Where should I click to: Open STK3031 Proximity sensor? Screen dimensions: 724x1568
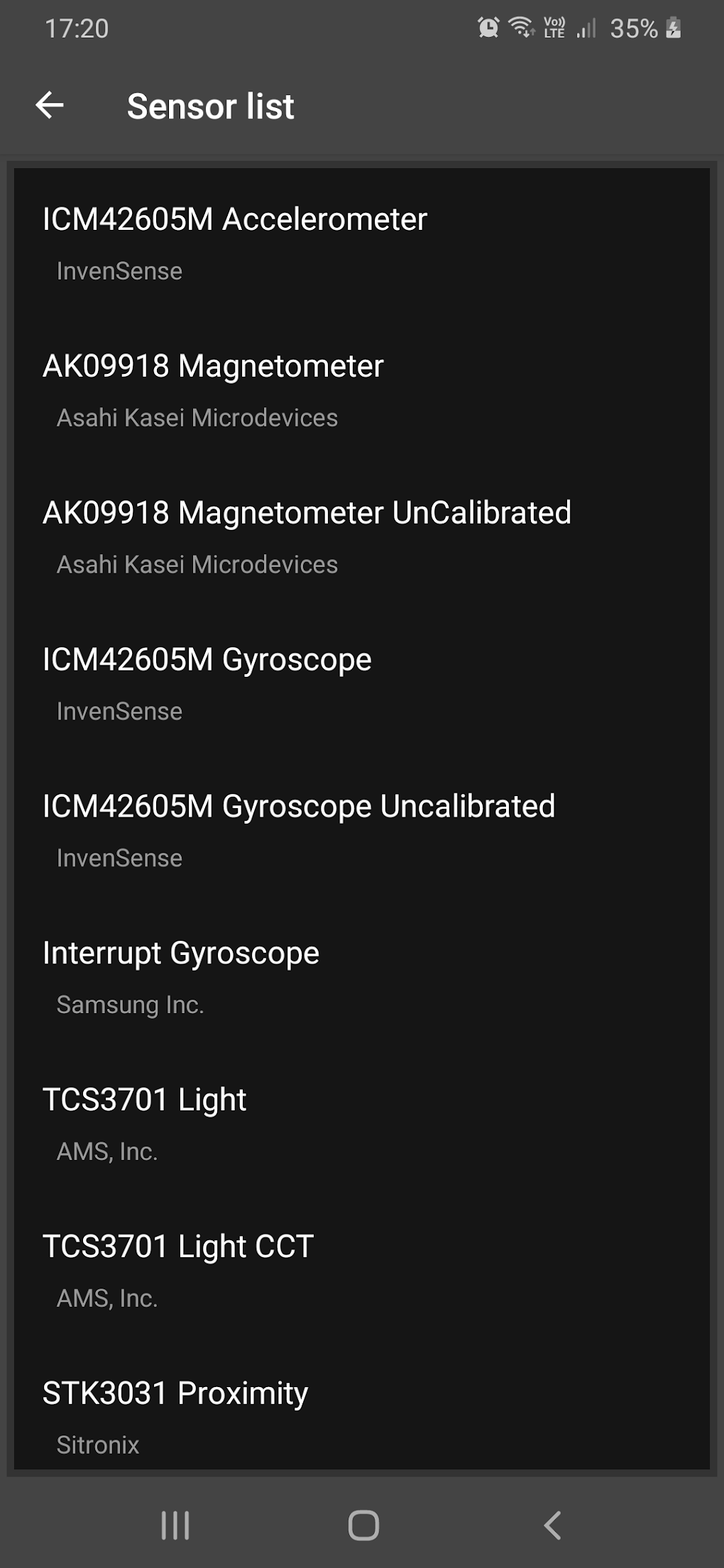(x=362, y=1415)
